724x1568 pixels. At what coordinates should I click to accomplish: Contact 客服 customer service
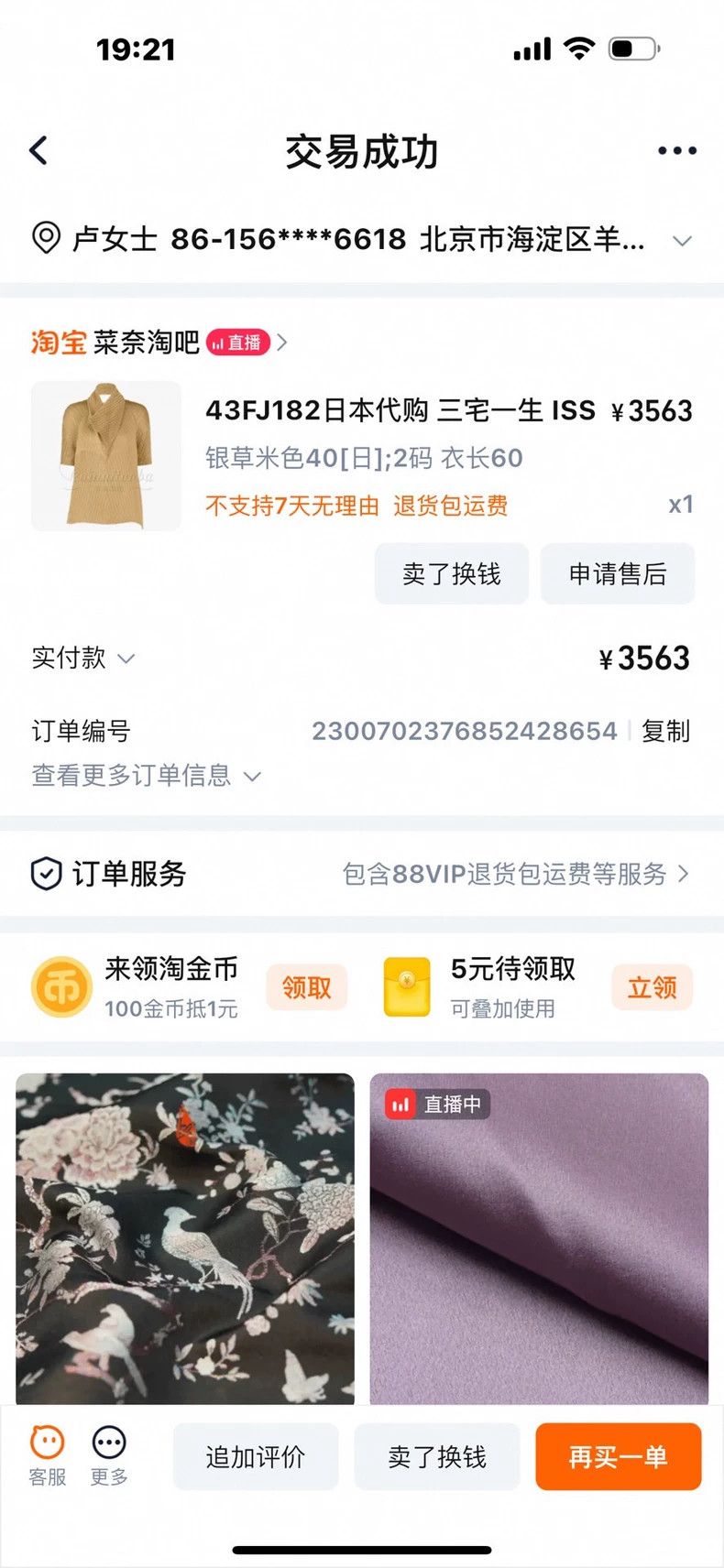(48, 1455)
